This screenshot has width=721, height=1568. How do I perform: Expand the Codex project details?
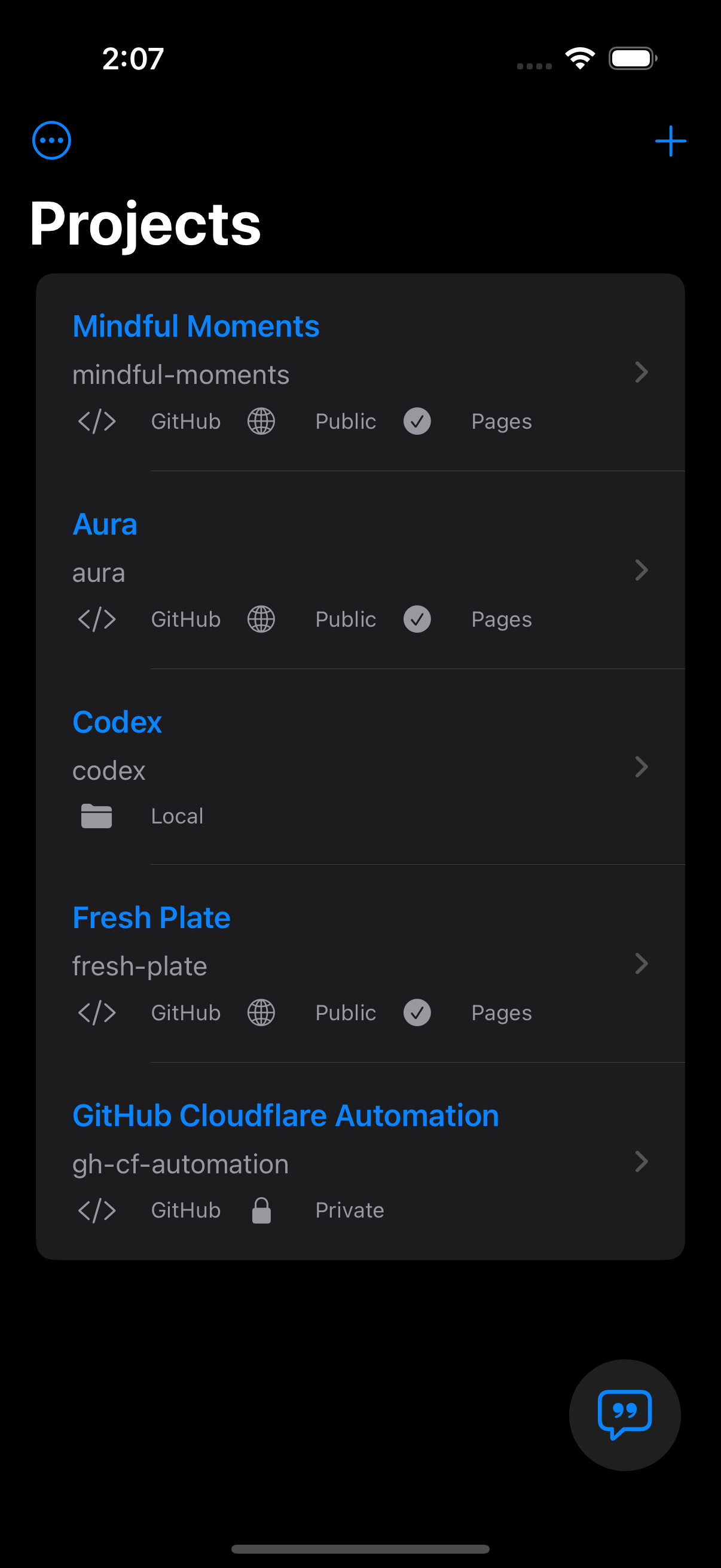click(642, 767)
